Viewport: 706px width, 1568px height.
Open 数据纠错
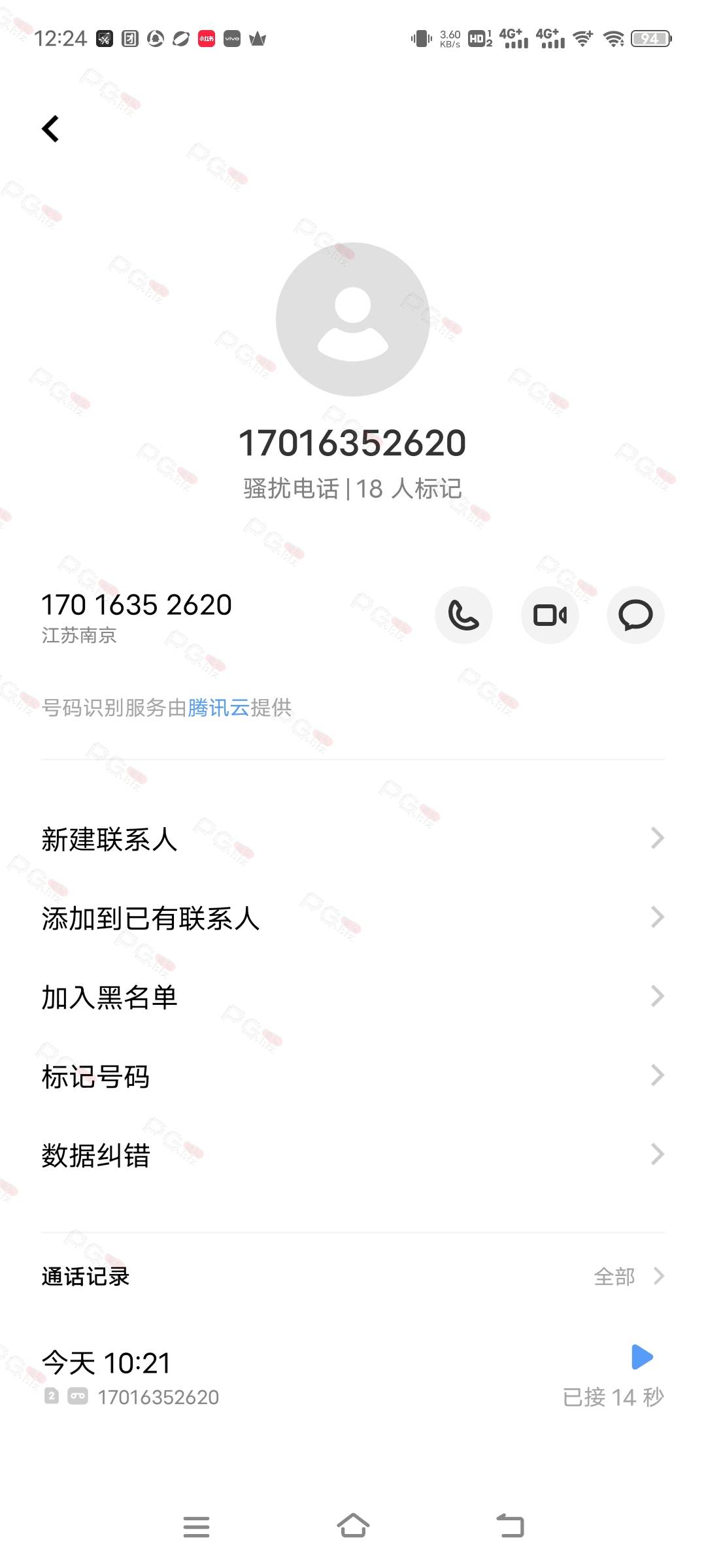pyautogui.click(x=353, y=1155)
